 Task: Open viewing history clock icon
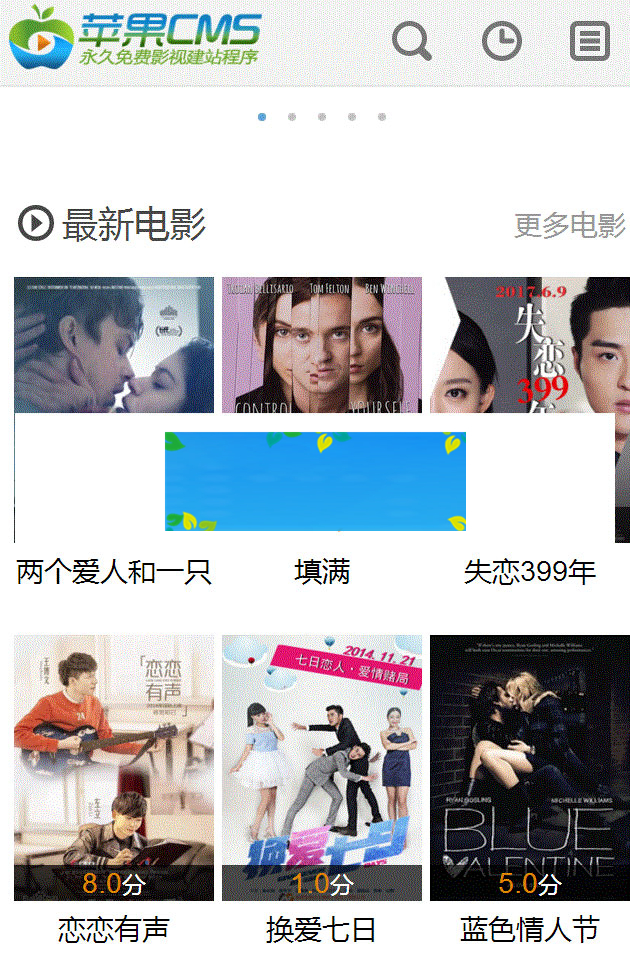(501, 42)
